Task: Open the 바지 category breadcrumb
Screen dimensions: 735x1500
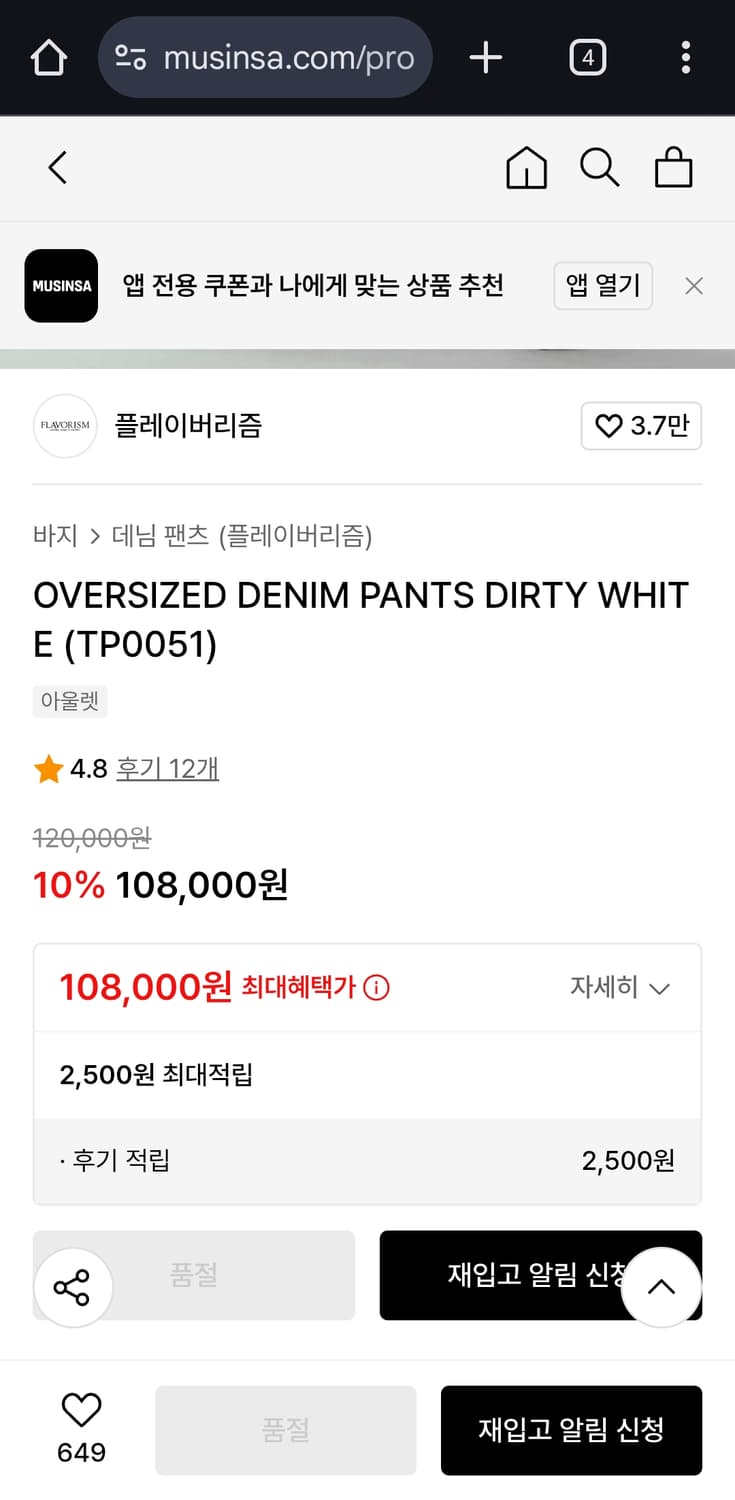Action: (53, 535)
